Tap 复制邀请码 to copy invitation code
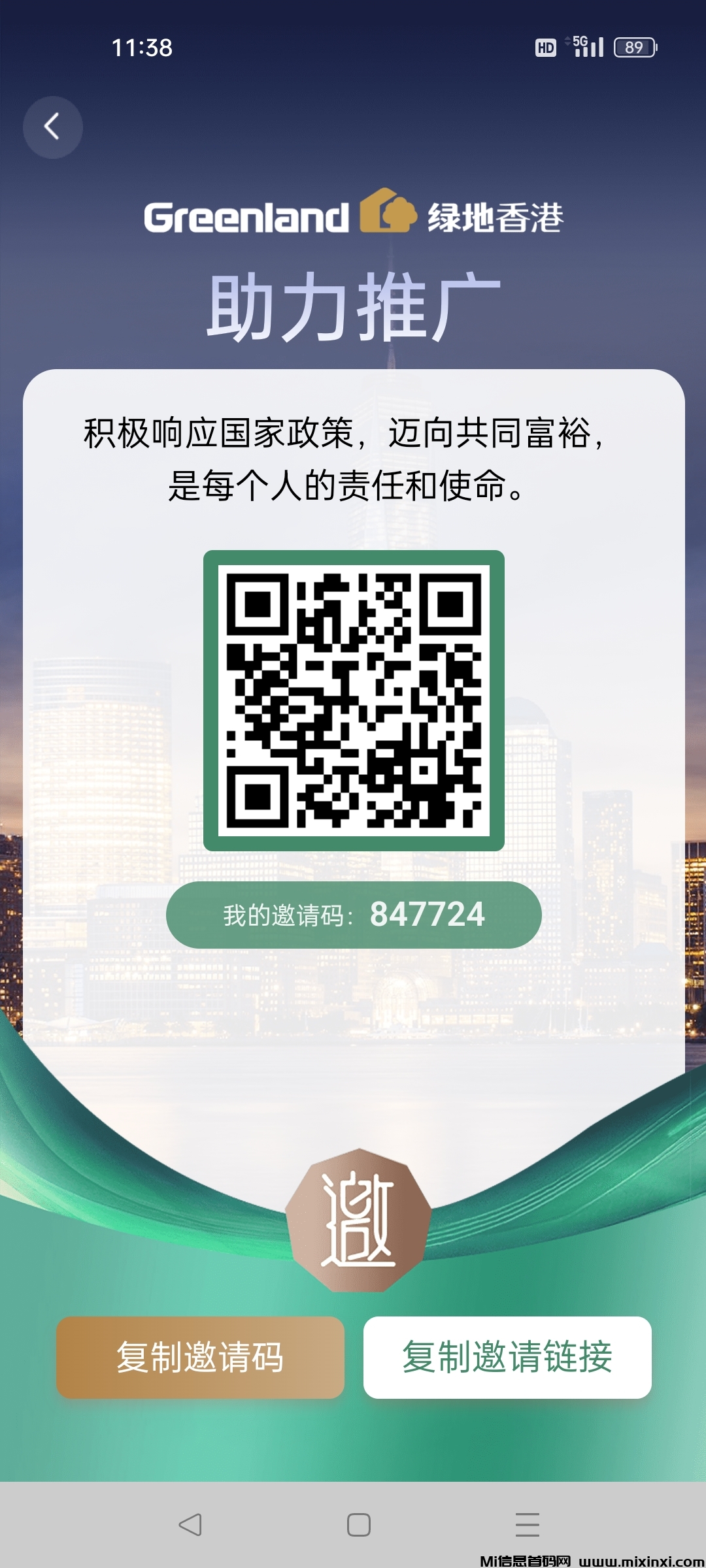This screenshot has width=706, height=1568. [x=200, y=1357]
